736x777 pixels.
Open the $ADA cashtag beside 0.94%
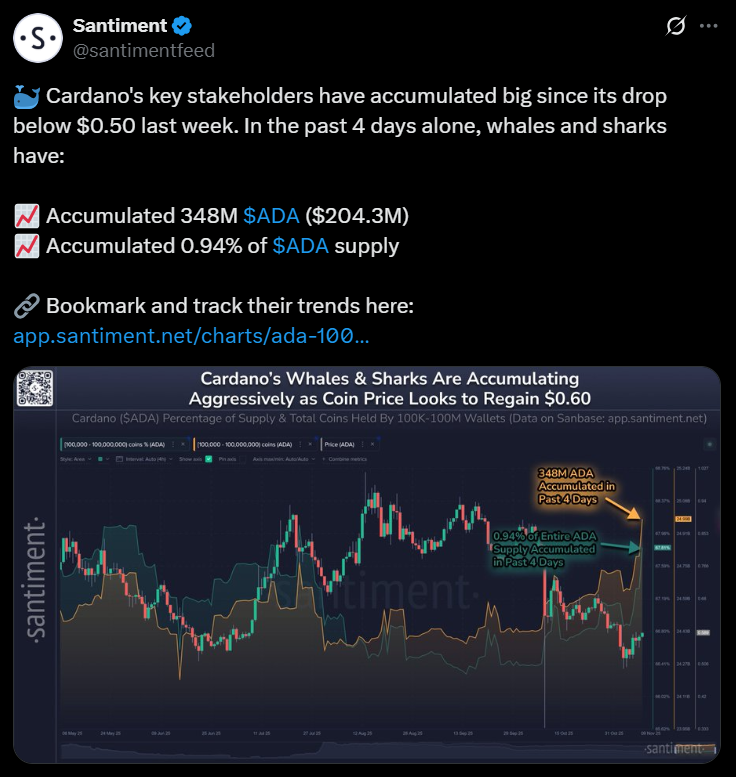pyautogui.click(x=300, y=246)
